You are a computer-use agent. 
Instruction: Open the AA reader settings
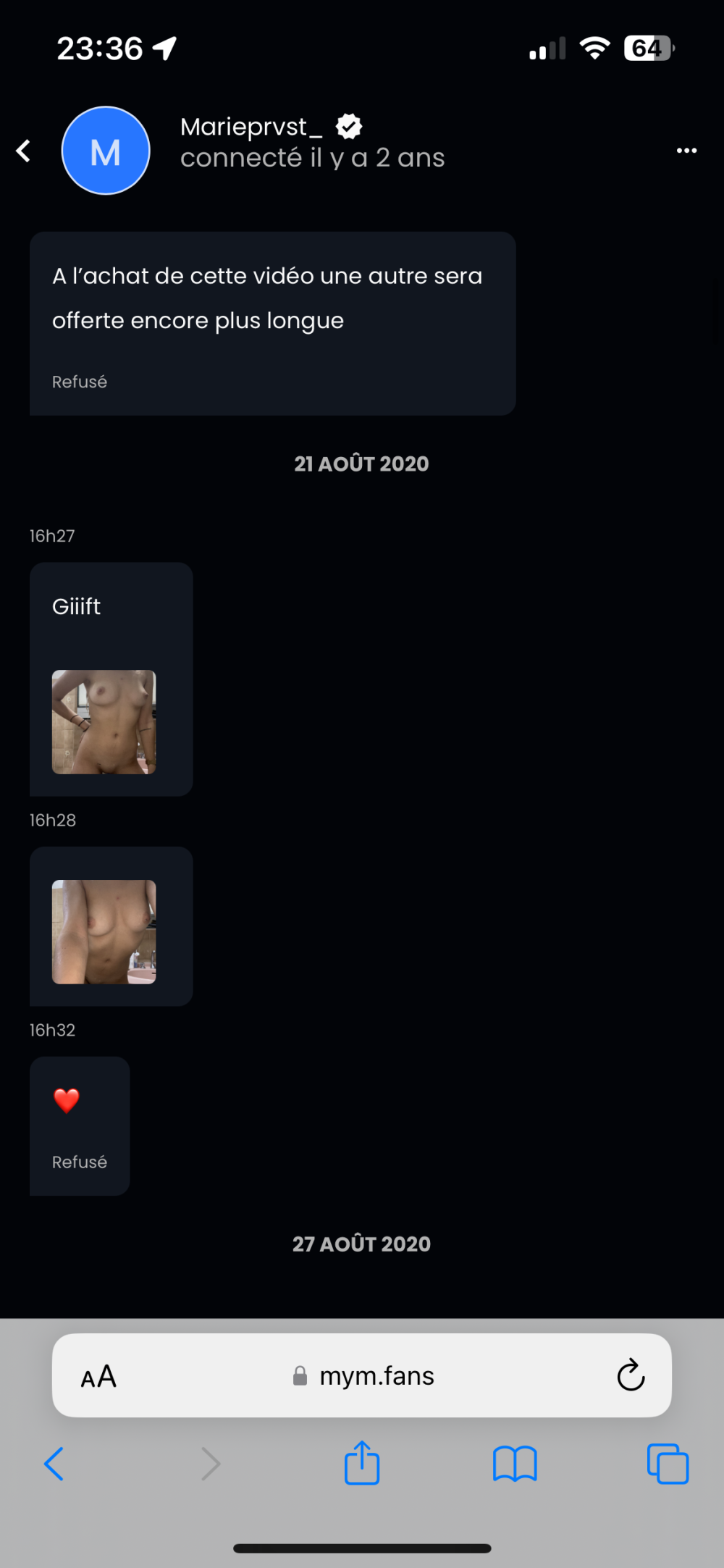[98, 1376]
